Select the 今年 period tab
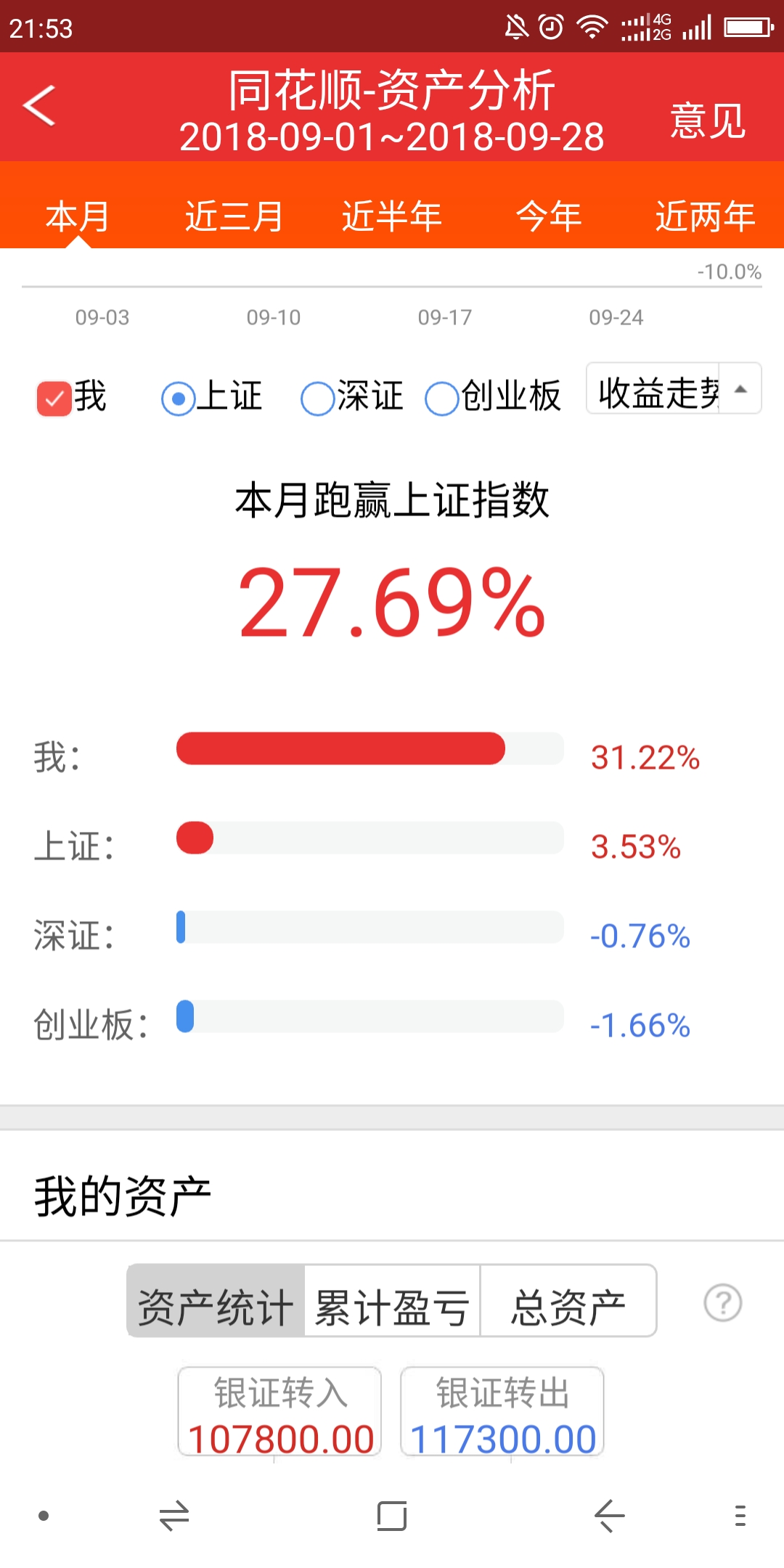The width and height of the screenshot is (784, 1568). tap(549, 216)
